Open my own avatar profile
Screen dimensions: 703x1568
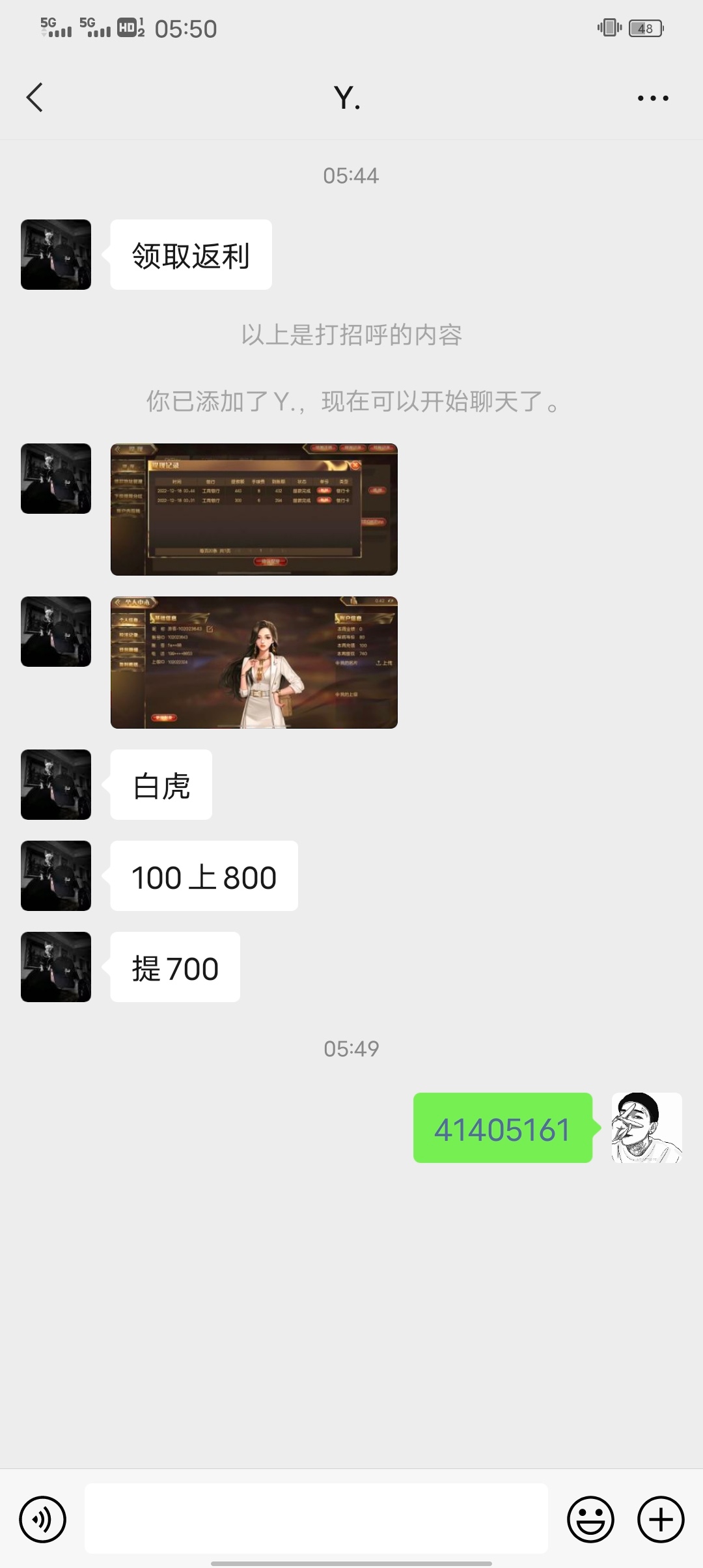646,1128
